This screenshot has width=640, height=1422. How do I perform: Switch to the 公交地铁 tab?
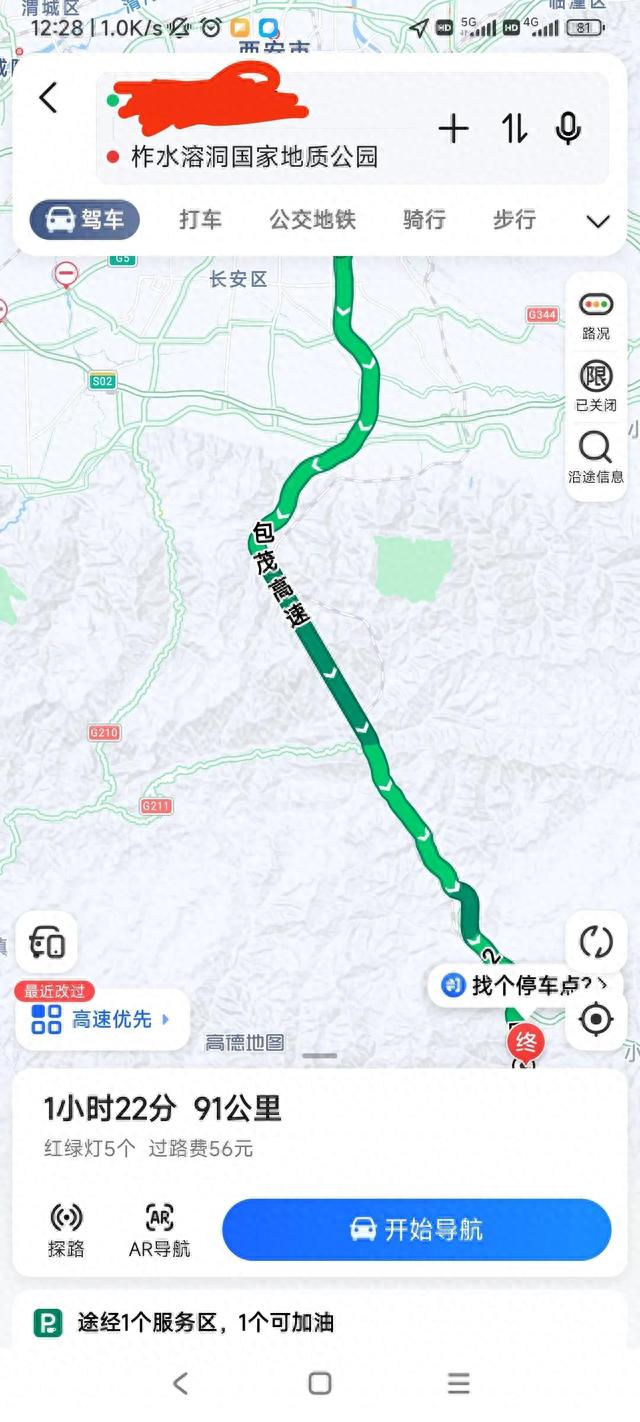click(x=312, y=220)
